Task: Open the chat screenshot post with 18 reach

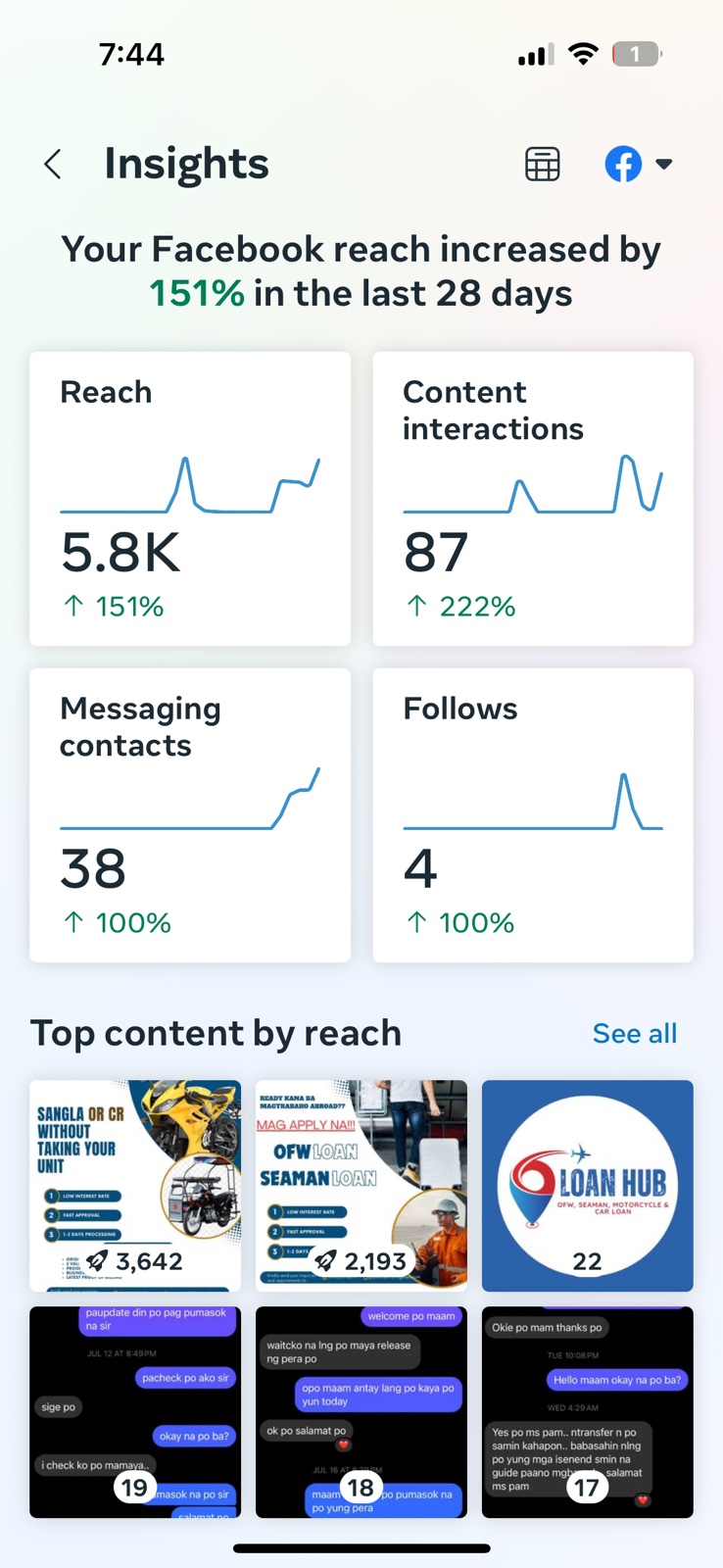Action: (361, 1411)
